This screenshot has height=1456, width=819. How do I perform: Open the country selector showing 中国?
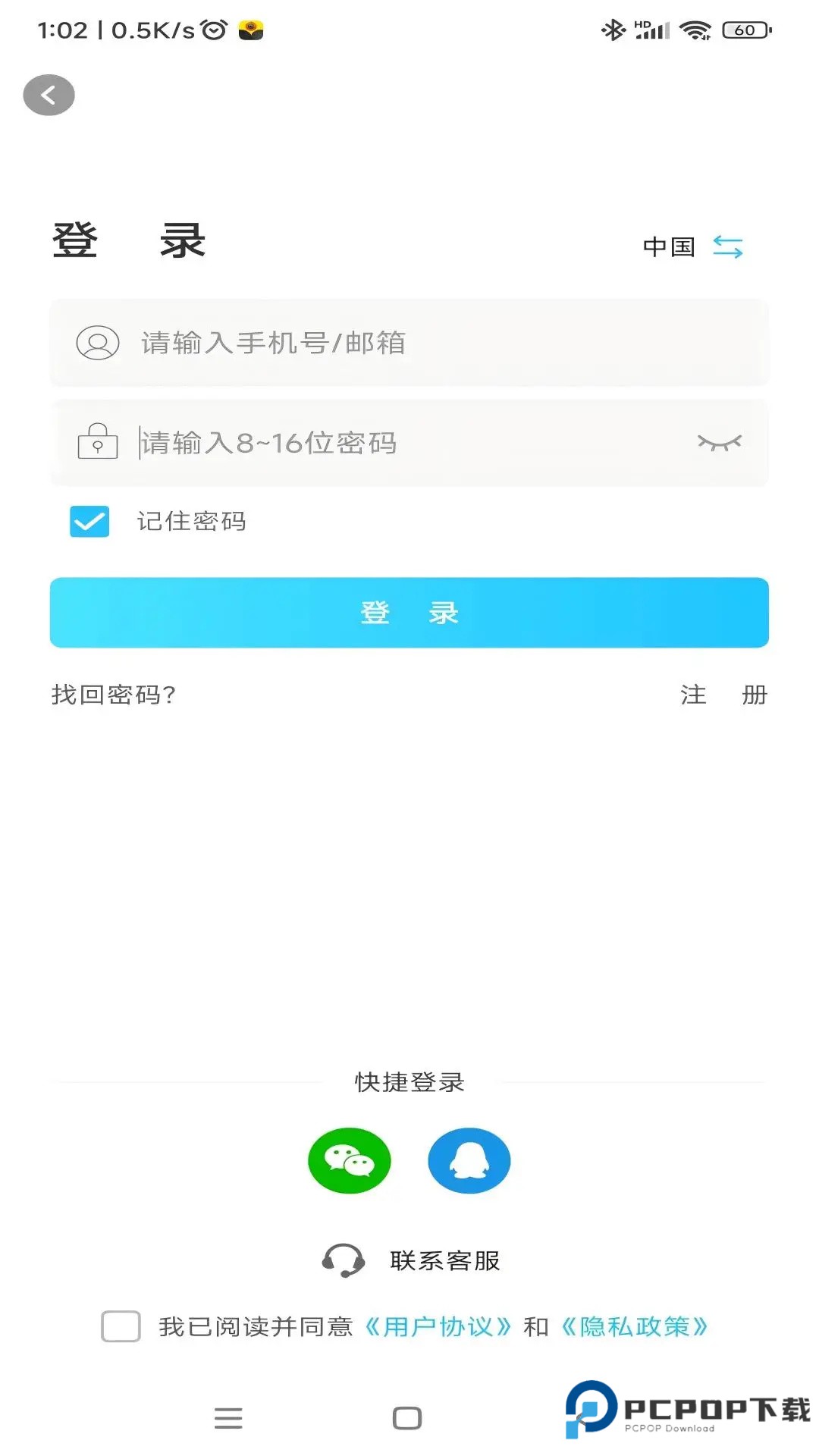(x=670, y=247)
